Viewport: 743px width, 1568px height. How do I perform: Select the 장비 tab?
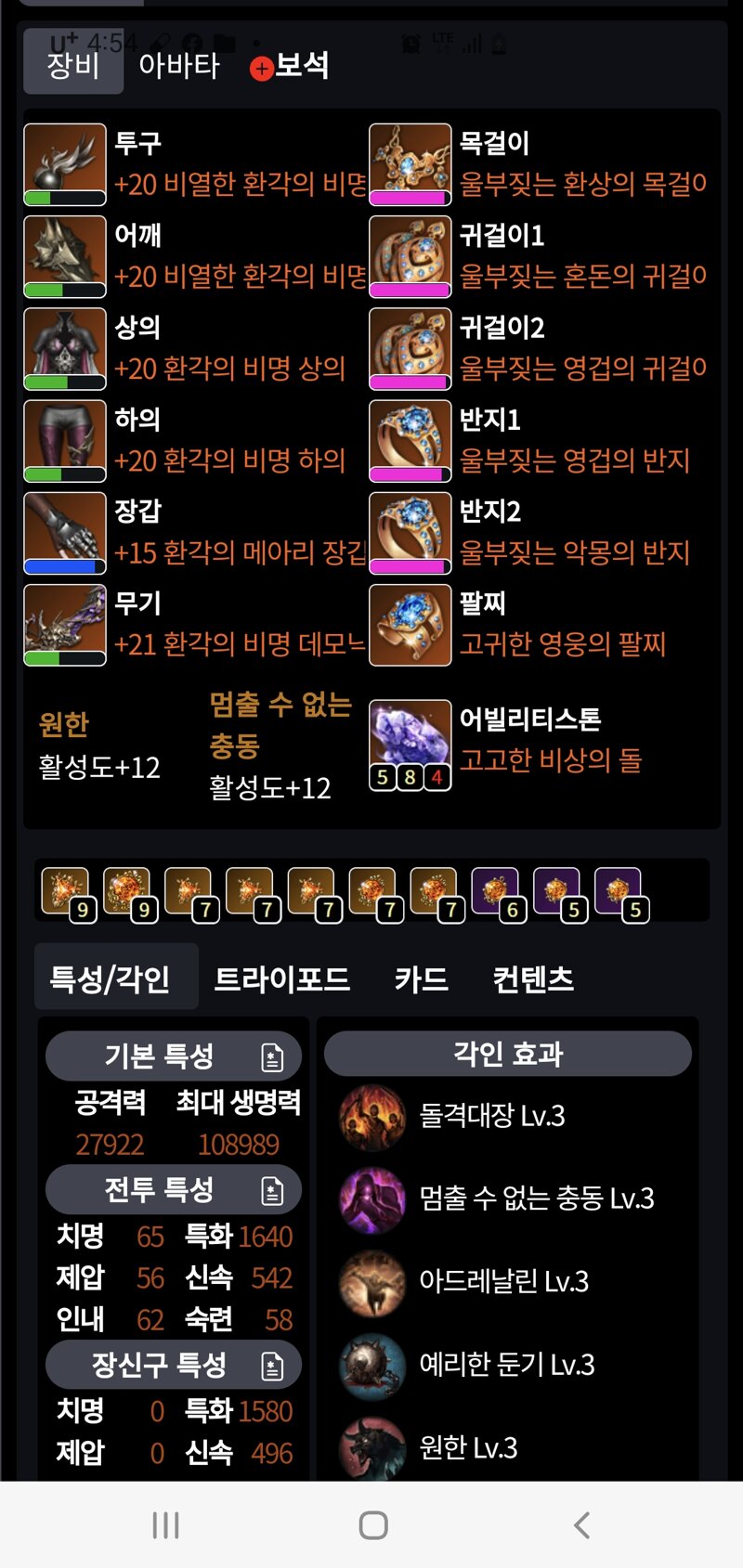(x=73, y=65)
